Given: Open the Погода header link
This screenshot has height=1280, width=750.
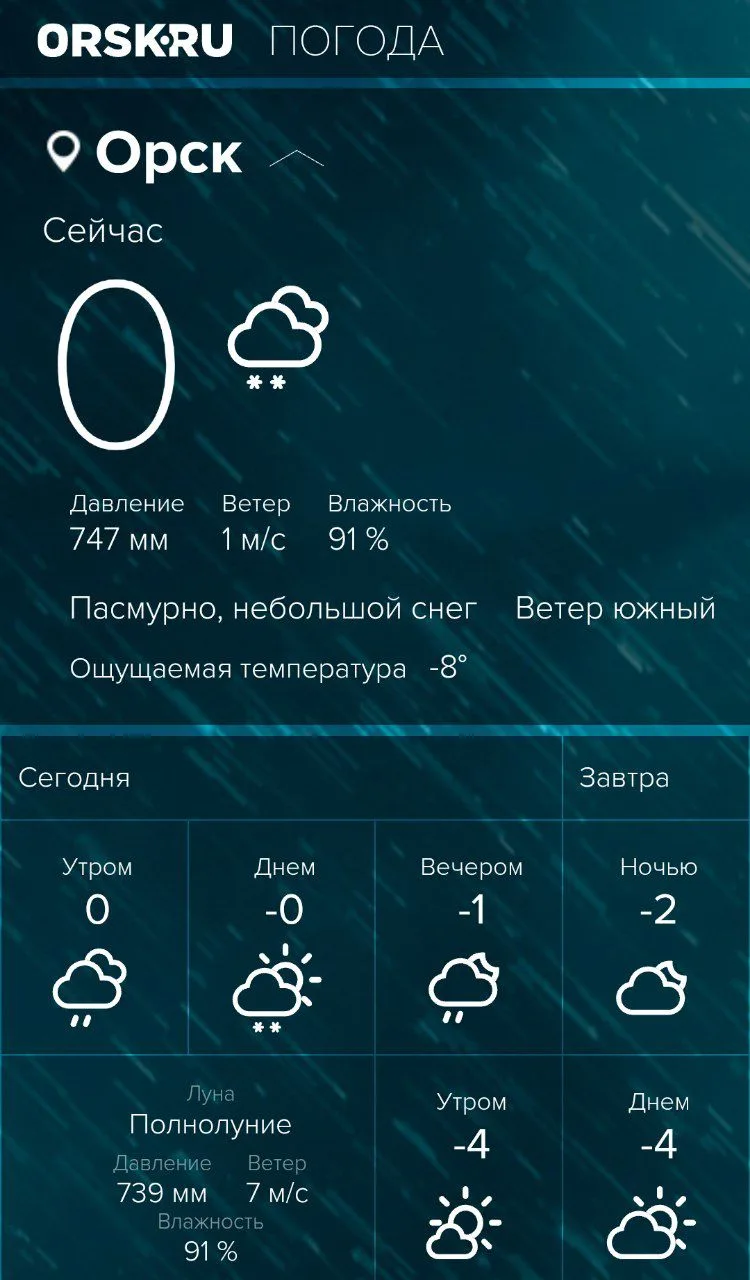Looking at the screenshot, I should pos(356,41).
